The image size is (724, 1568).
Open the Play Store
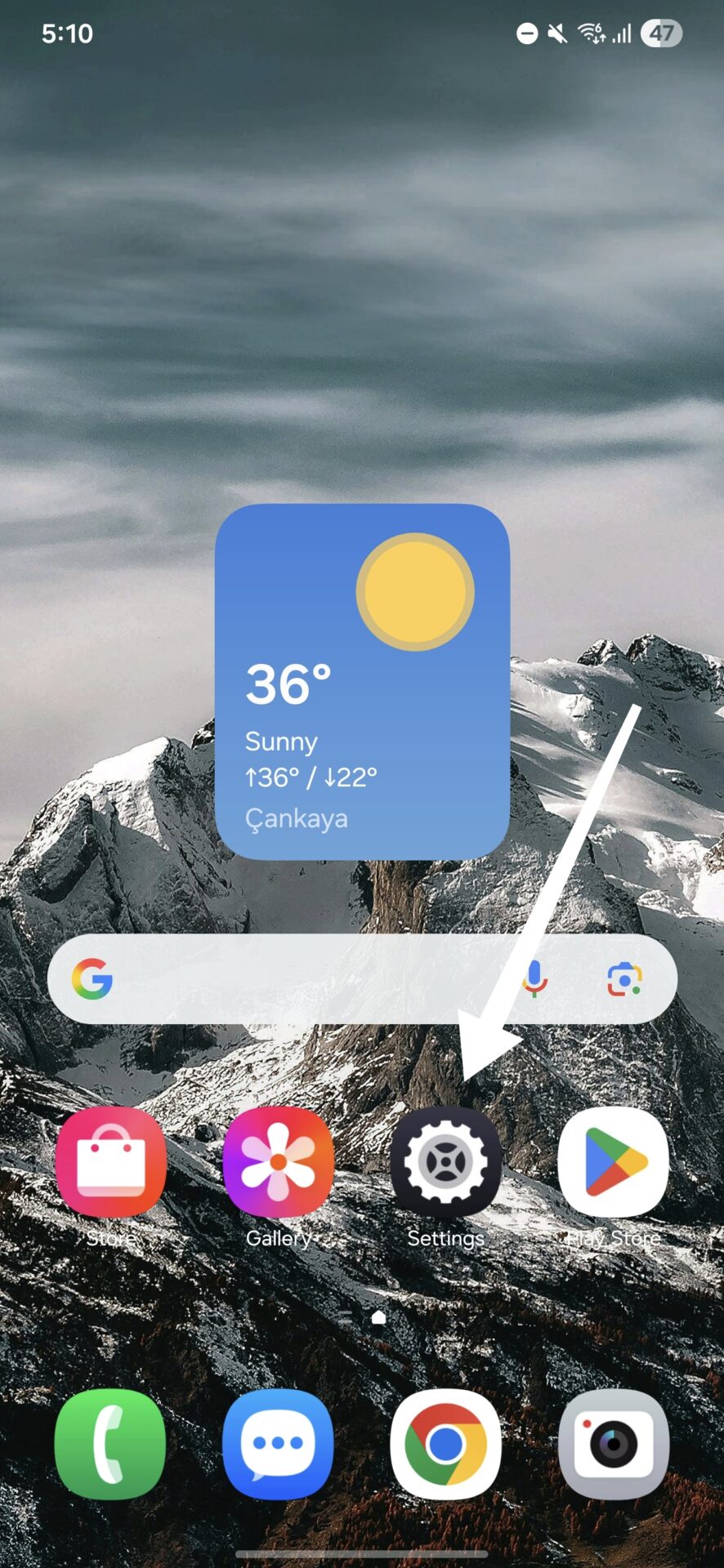(x=613, y=1162)
